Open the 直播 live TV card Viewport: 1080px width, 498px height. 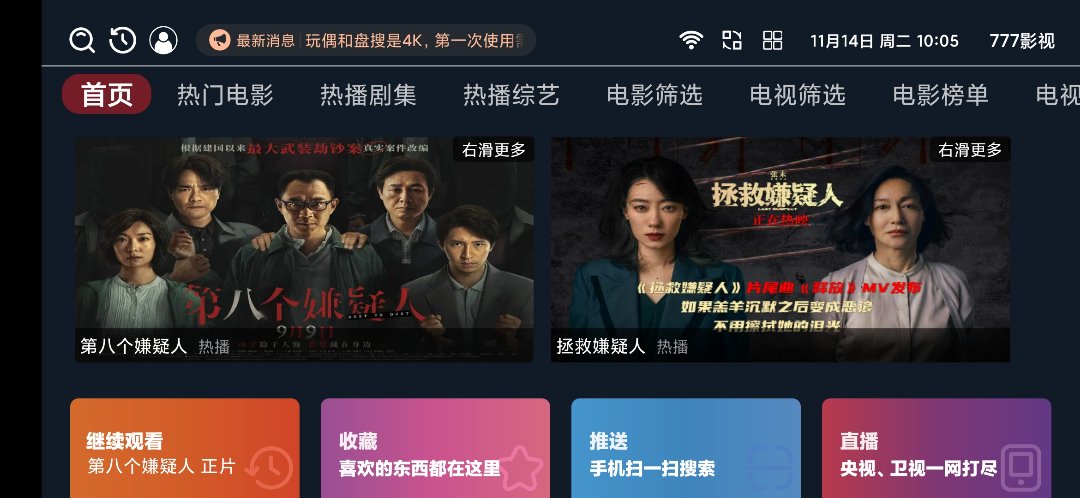(936, 448)
